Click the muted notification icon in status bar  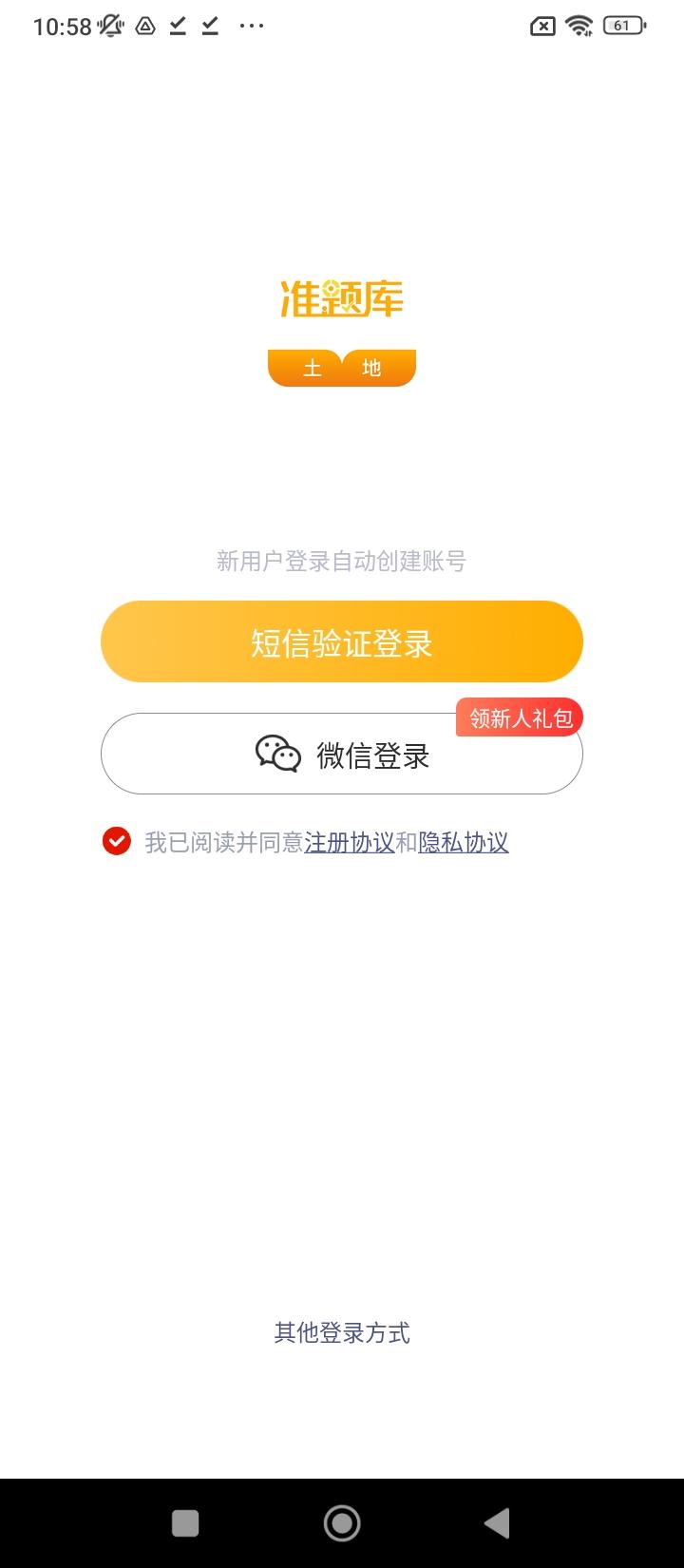pyautogui.click(x=110, y=25)
